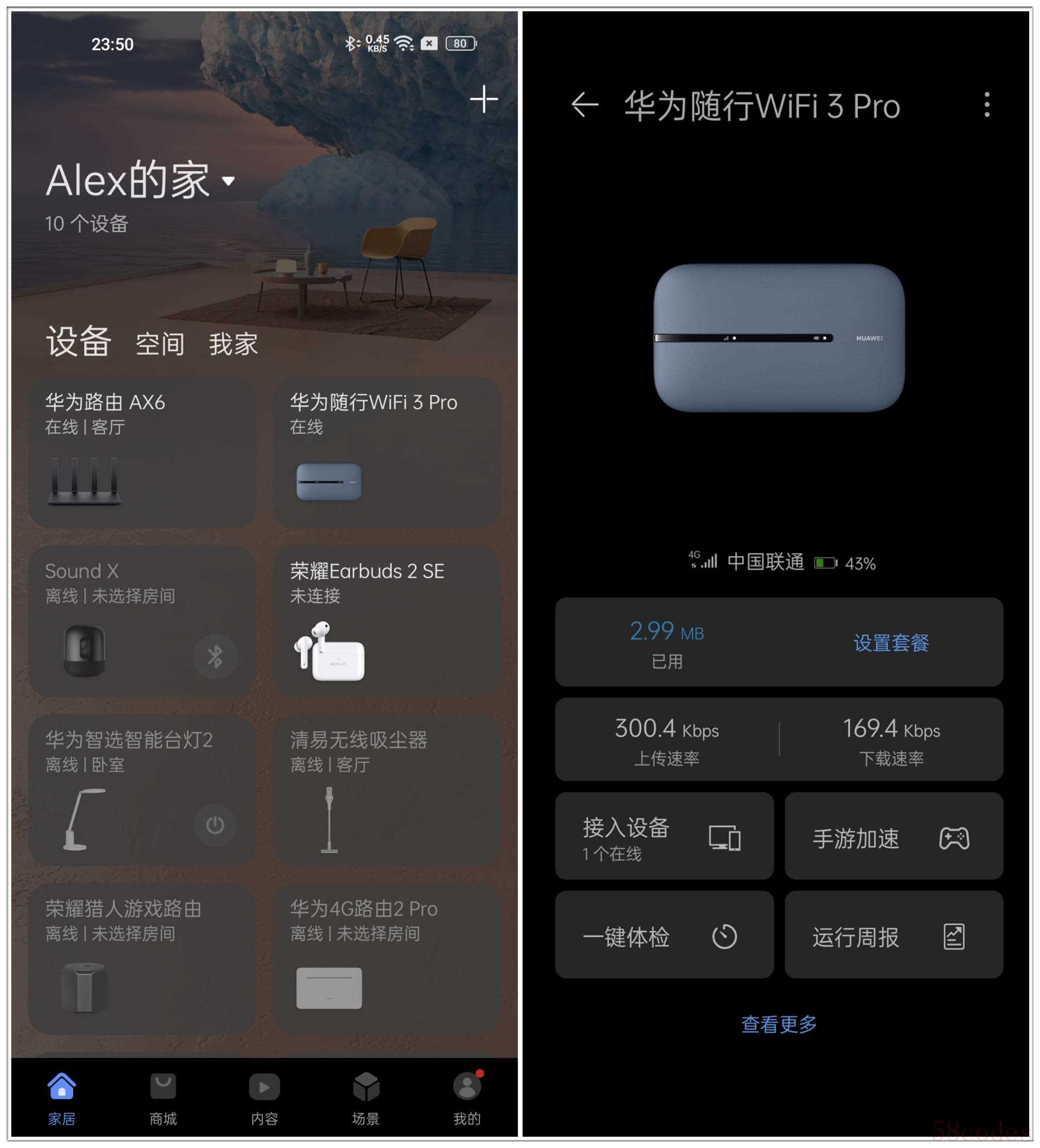
Task: Open the 华为路由 AX6 device card
Action: point(142,452)
